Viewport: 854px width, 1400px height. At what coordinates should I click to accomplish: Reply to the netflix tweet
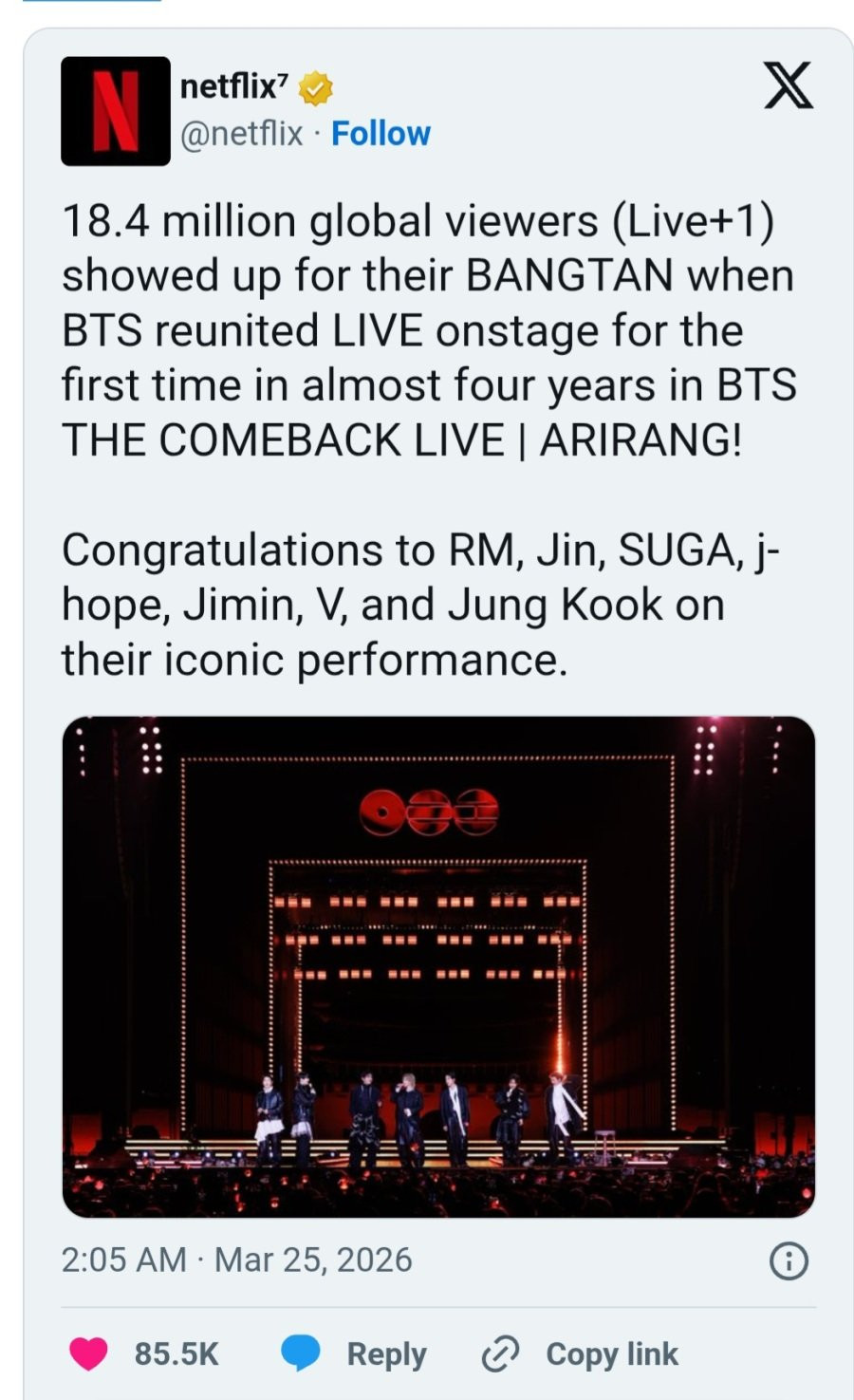pos(355,1353)
